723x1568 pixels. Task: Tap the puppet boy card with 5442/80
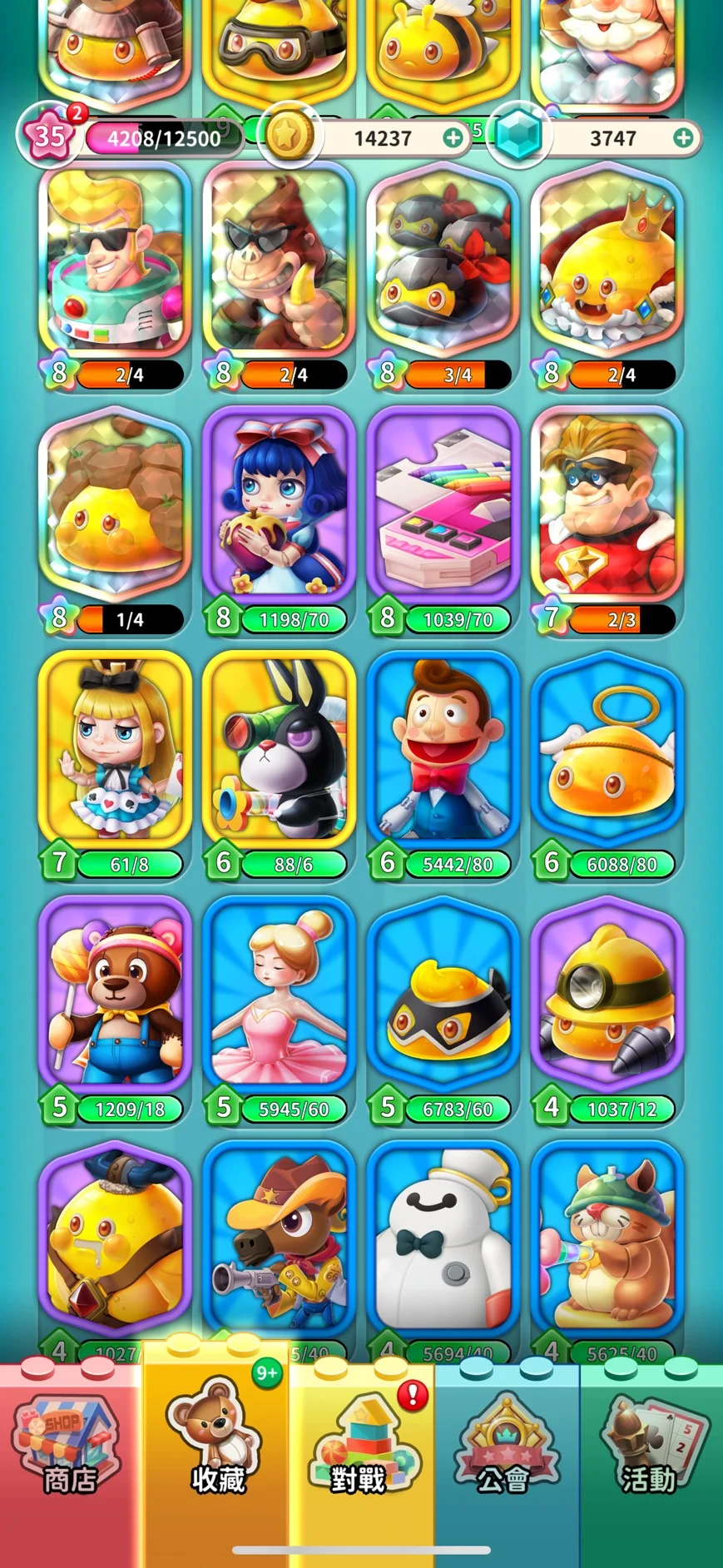click(443, 747)
